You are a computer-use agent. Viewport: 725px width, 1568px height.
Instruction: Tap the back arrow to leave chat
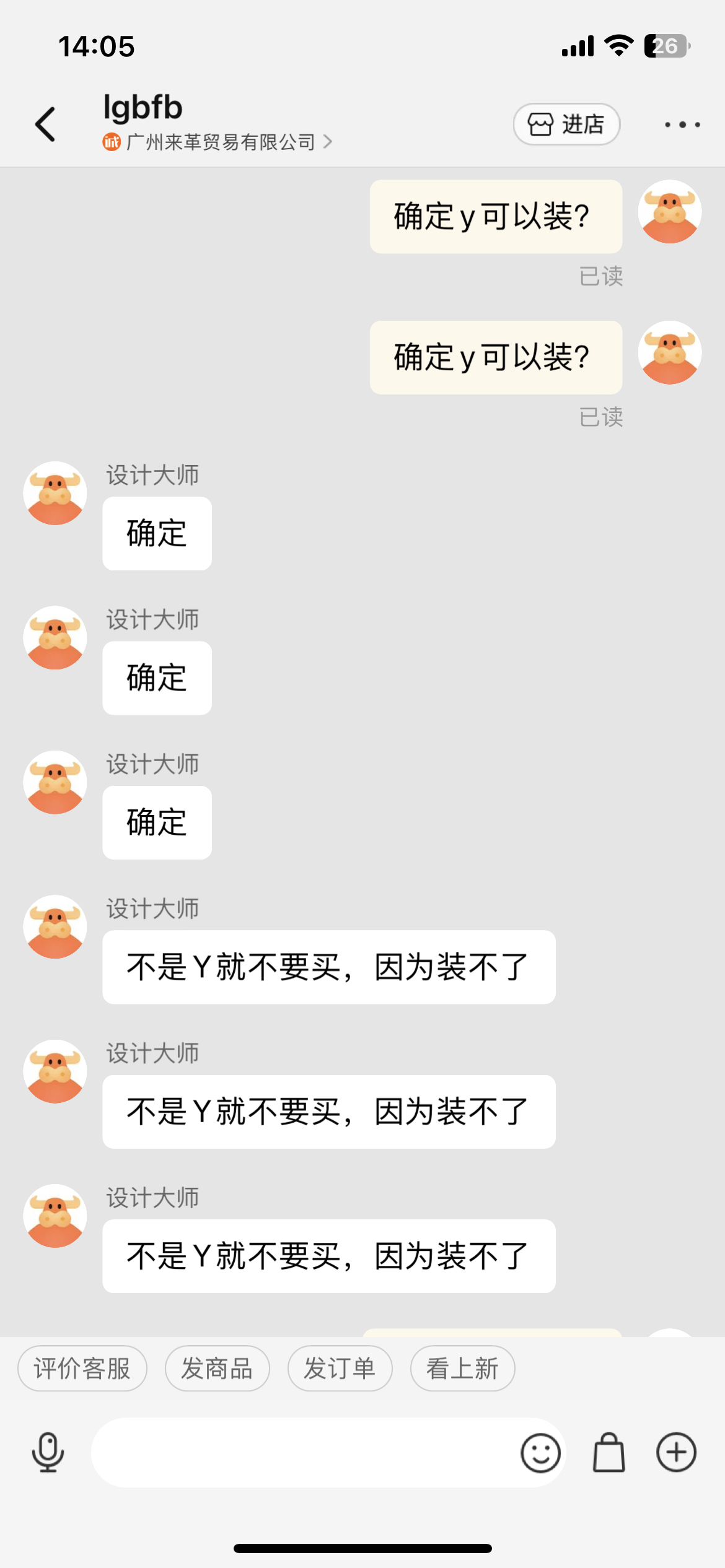click(x=45, y=124)
